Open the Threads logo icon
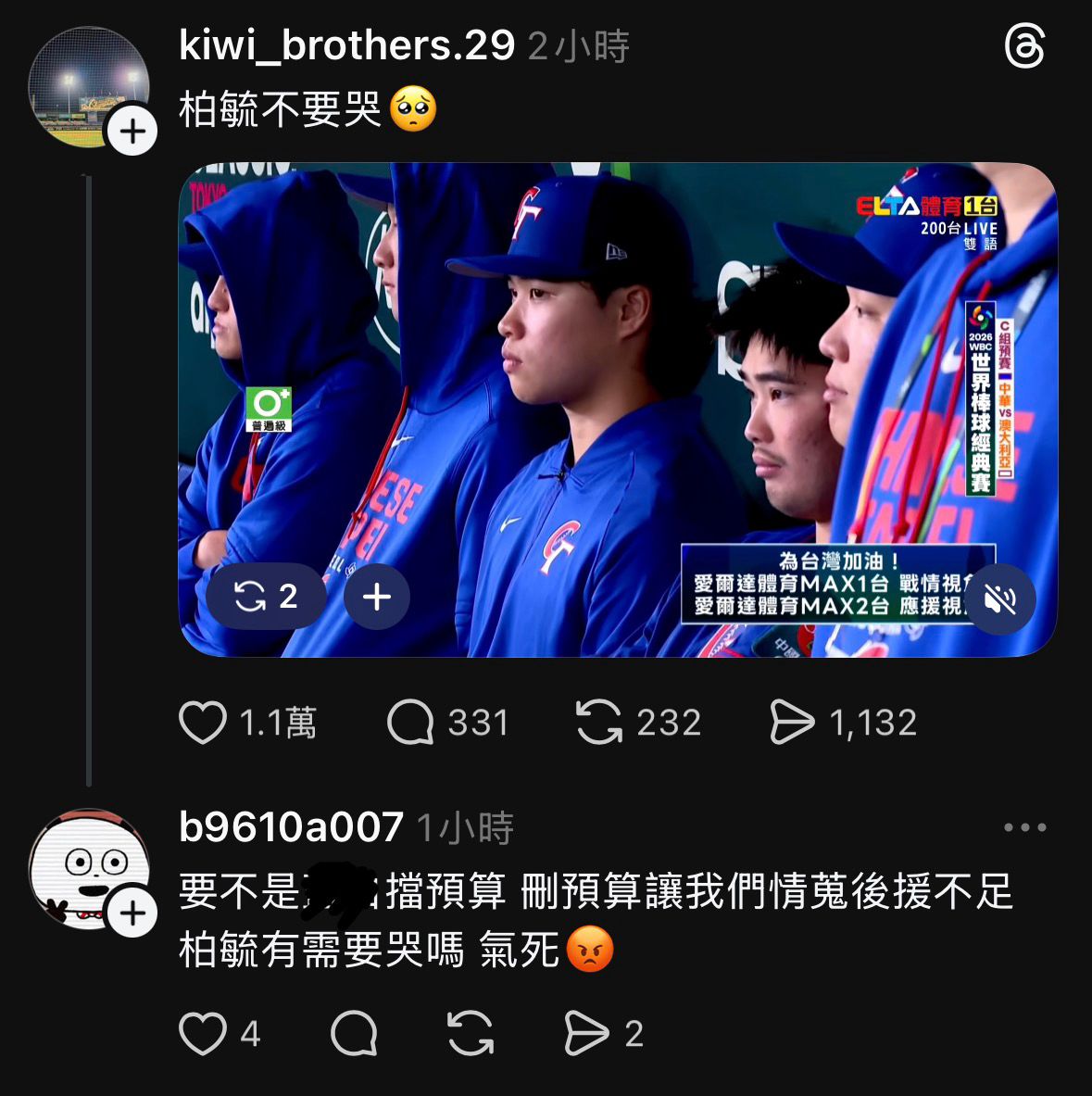 [x=1024, y=45]
